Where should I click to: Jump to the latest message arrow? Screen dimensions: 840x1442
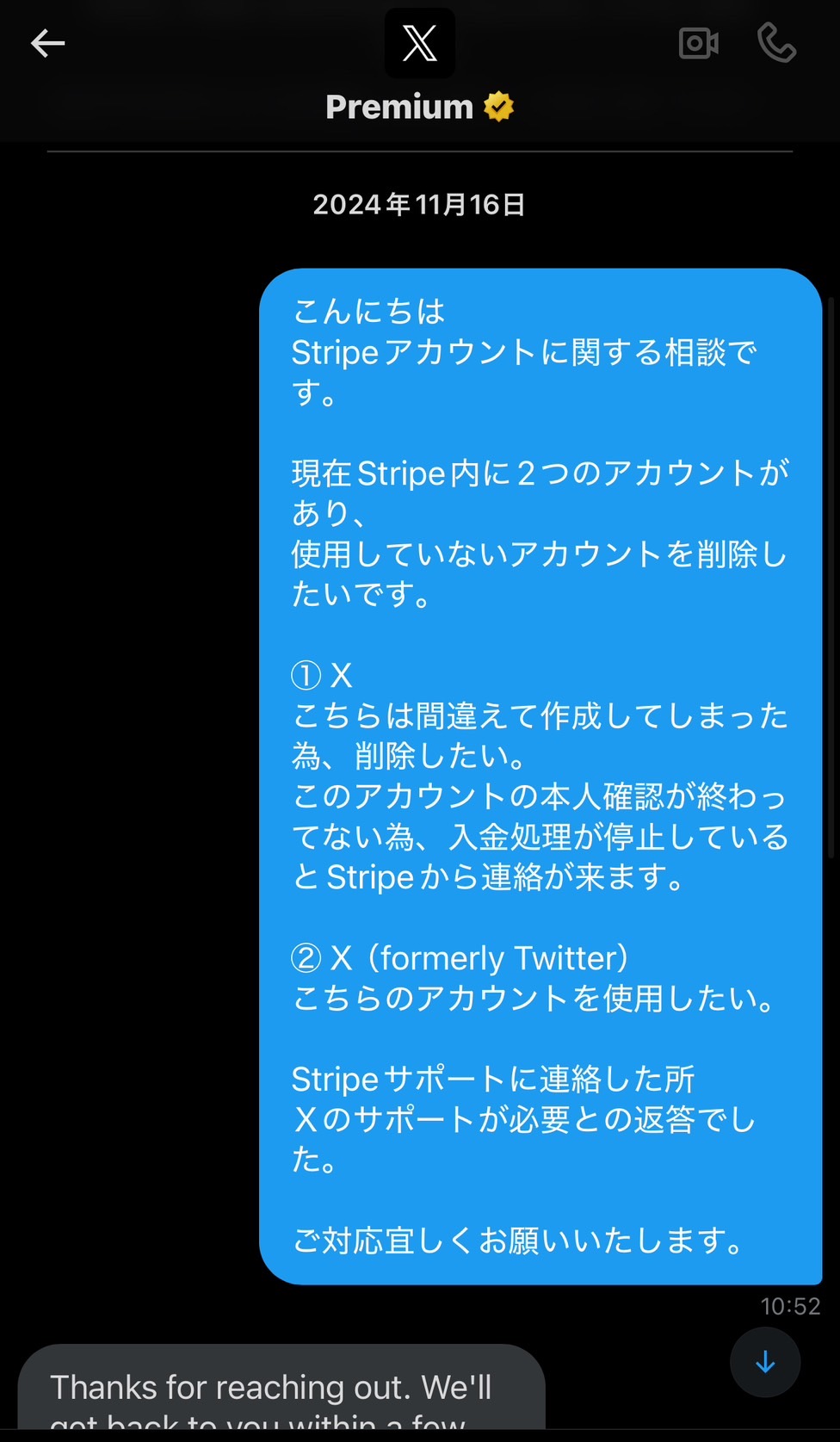pyautogui.click(x=765, y=1362)
